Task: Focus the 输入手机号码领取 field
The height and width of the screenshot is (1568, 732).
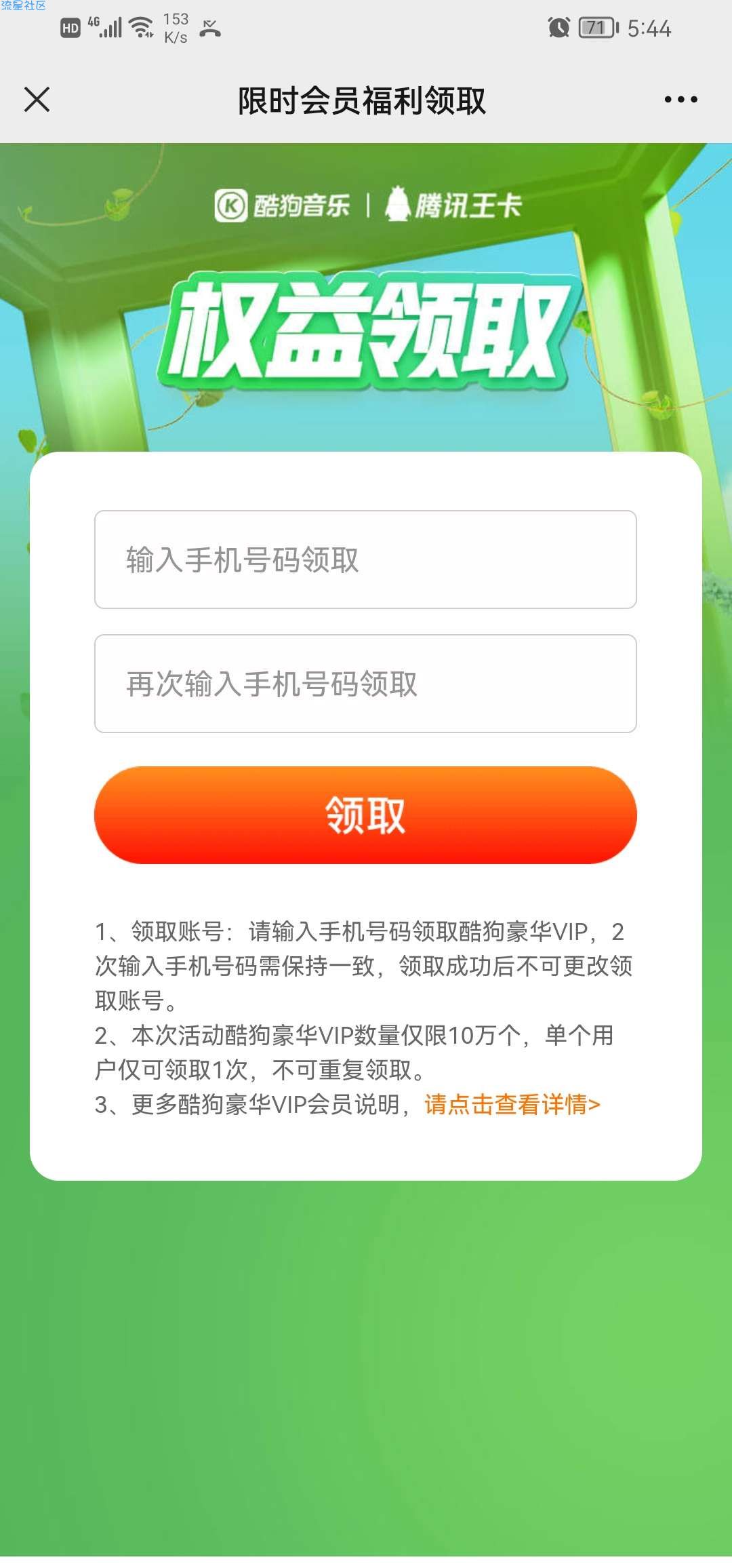Action: pyautogui.click(x=365, y=560)
